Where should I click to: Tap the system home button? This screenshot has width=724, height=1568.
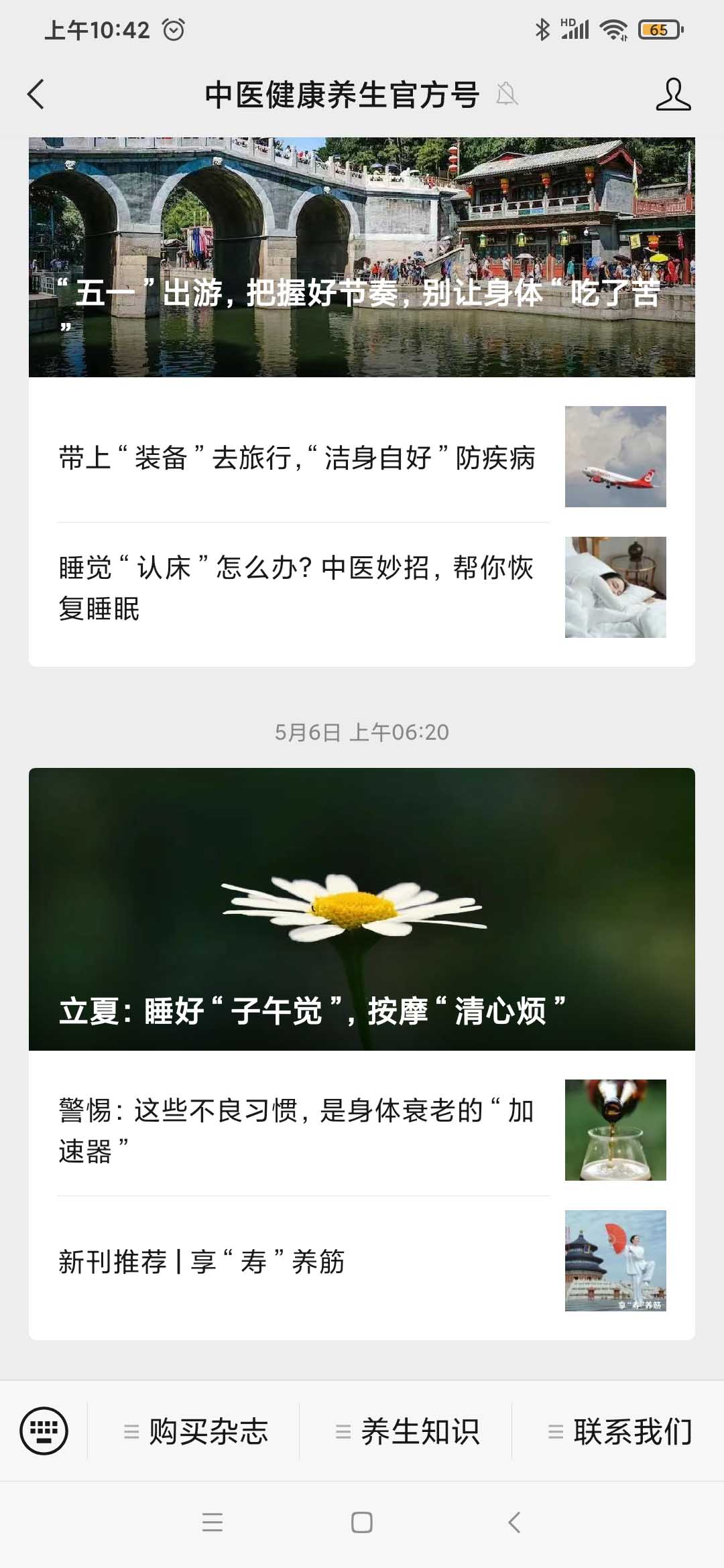[x=362, y=1522]
